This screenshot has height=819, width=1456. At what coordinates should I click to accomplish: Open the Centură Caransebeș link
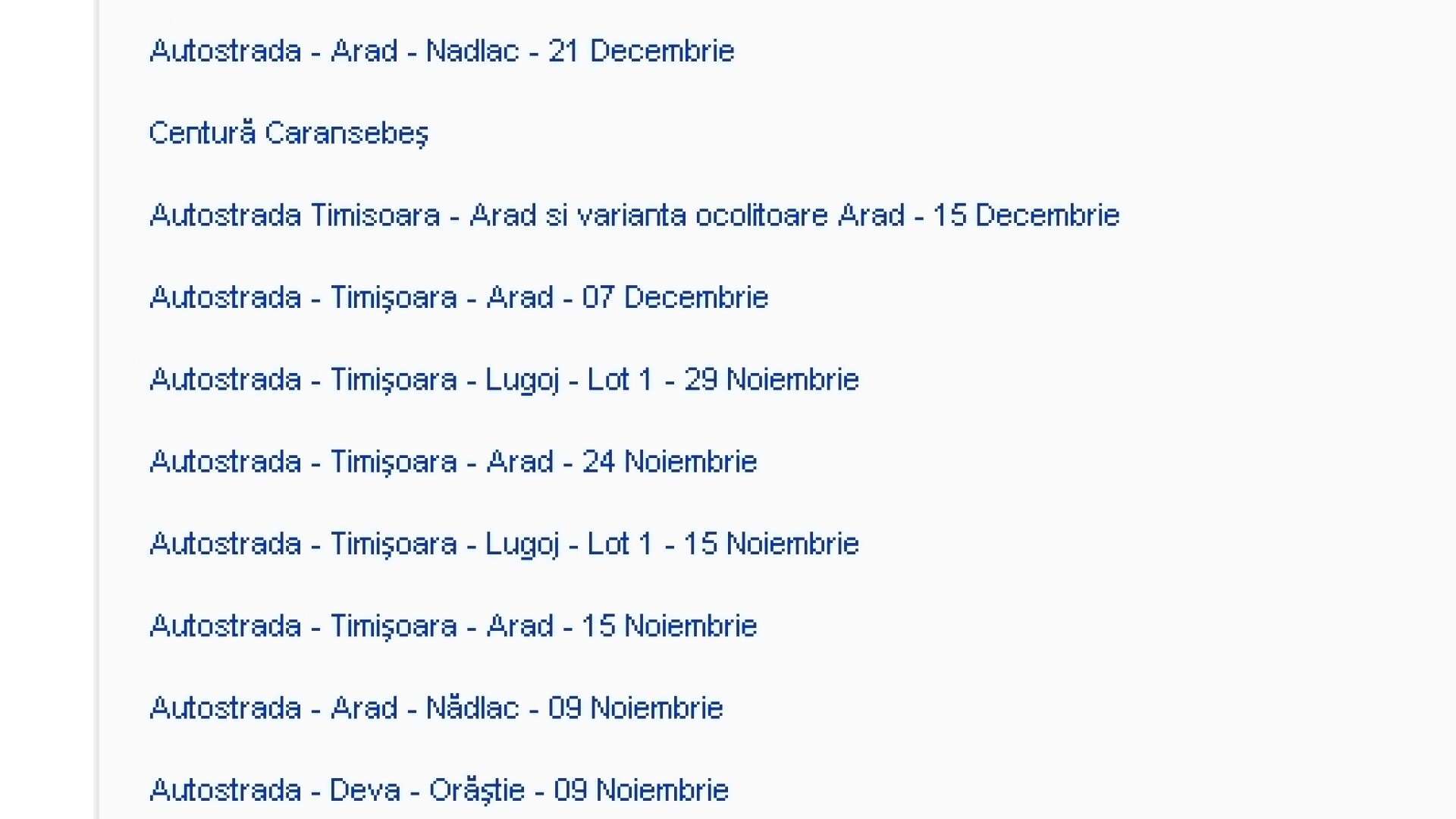coord(288,133)
